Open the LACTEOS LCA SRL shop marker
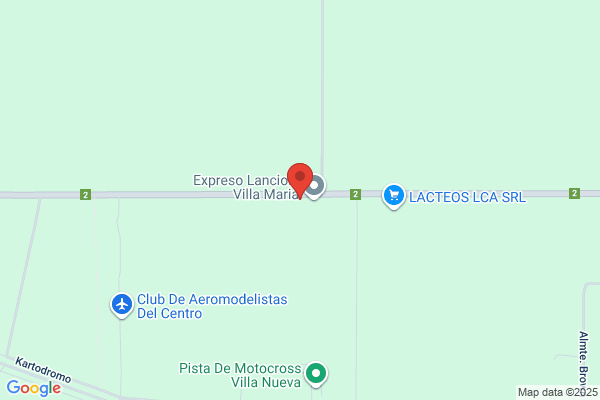600x400 pixels. (x=394, y=196)
